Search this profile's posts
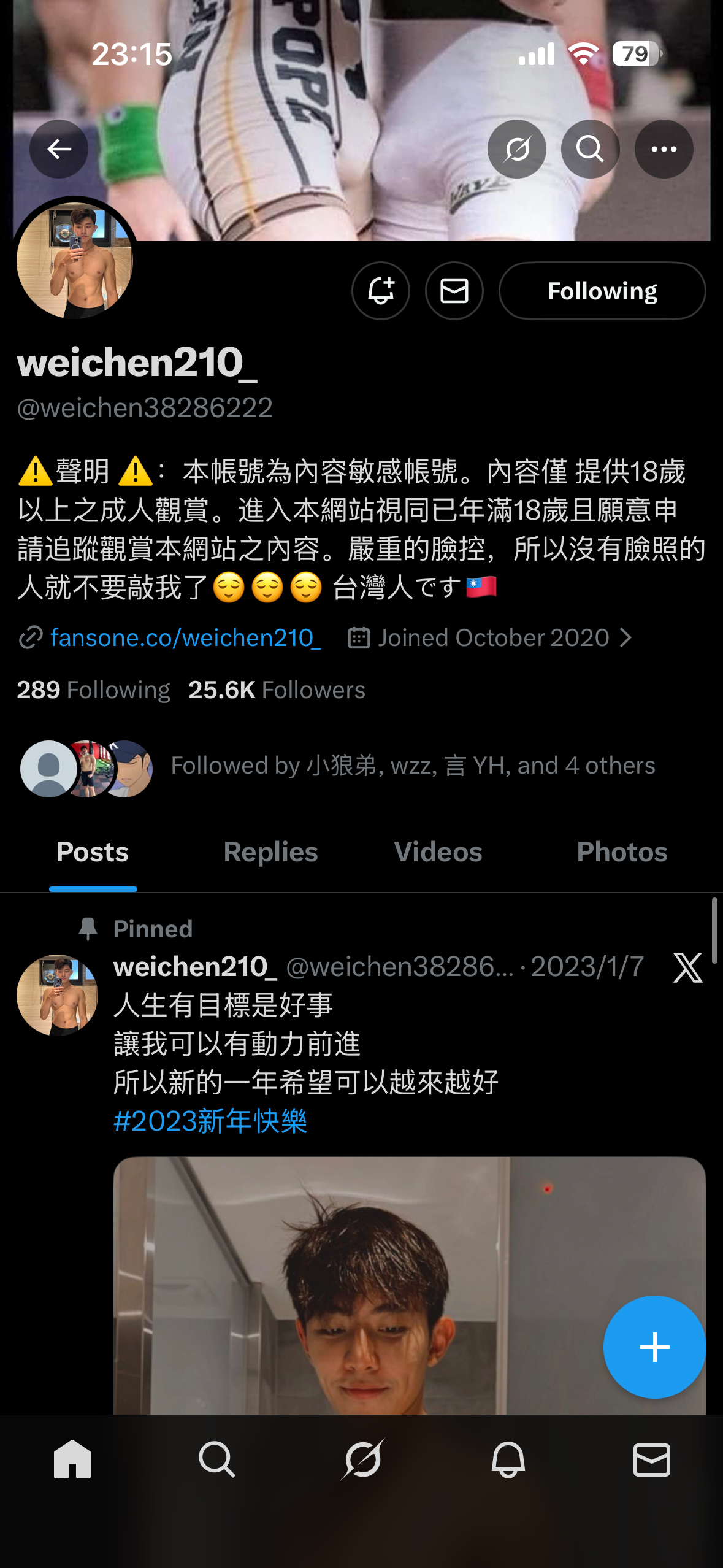The height and width of the screenshot is (1568, 723). [590, 149]
